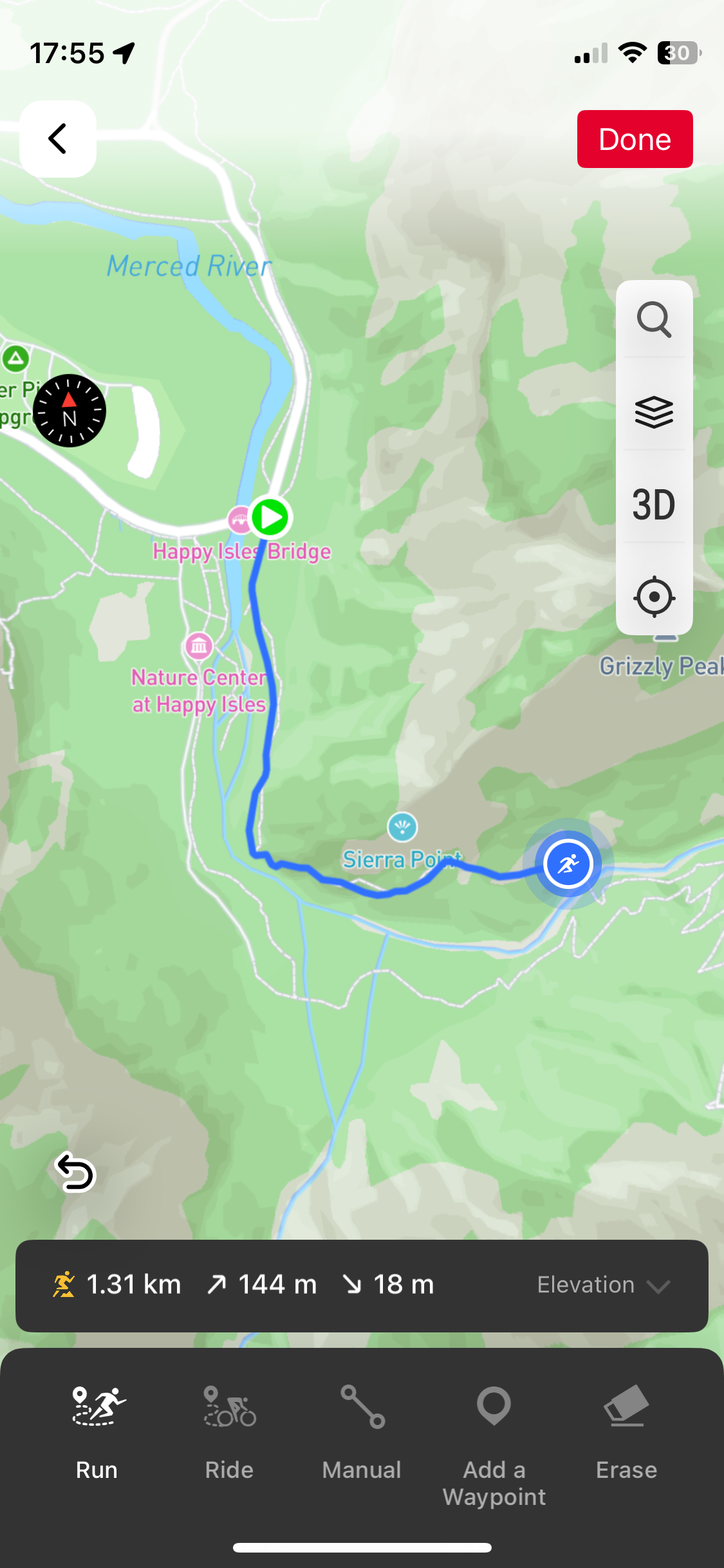Tap the blue runner endpoint marker

coord(568,864)
